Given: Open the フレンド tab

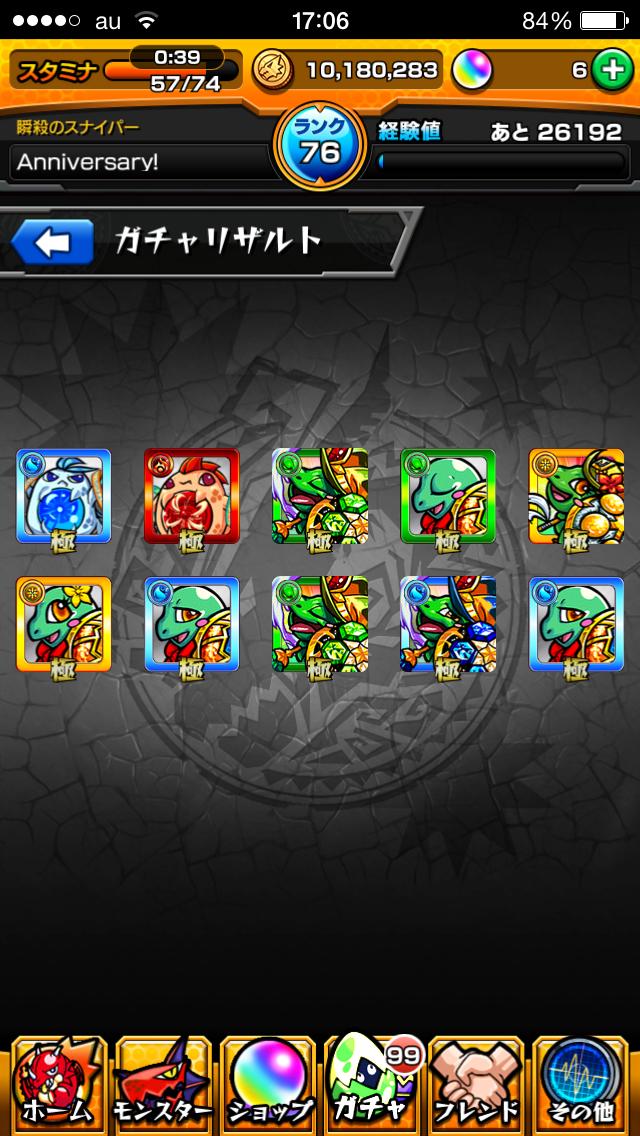Looking at the screenshot, I should (x=478, y=1086).
